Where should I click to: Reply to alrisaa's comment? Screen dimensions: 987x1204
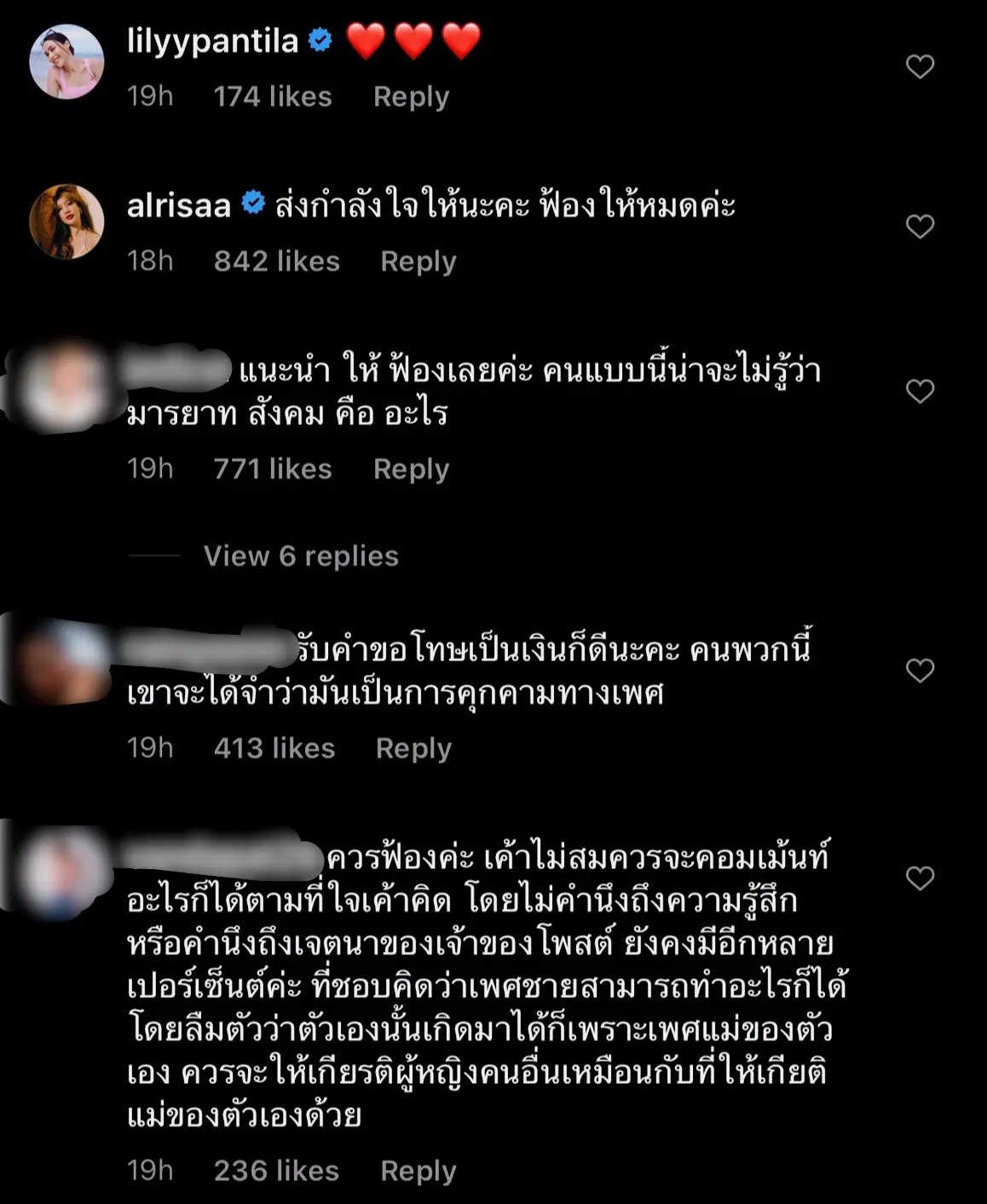click(418, 261)
